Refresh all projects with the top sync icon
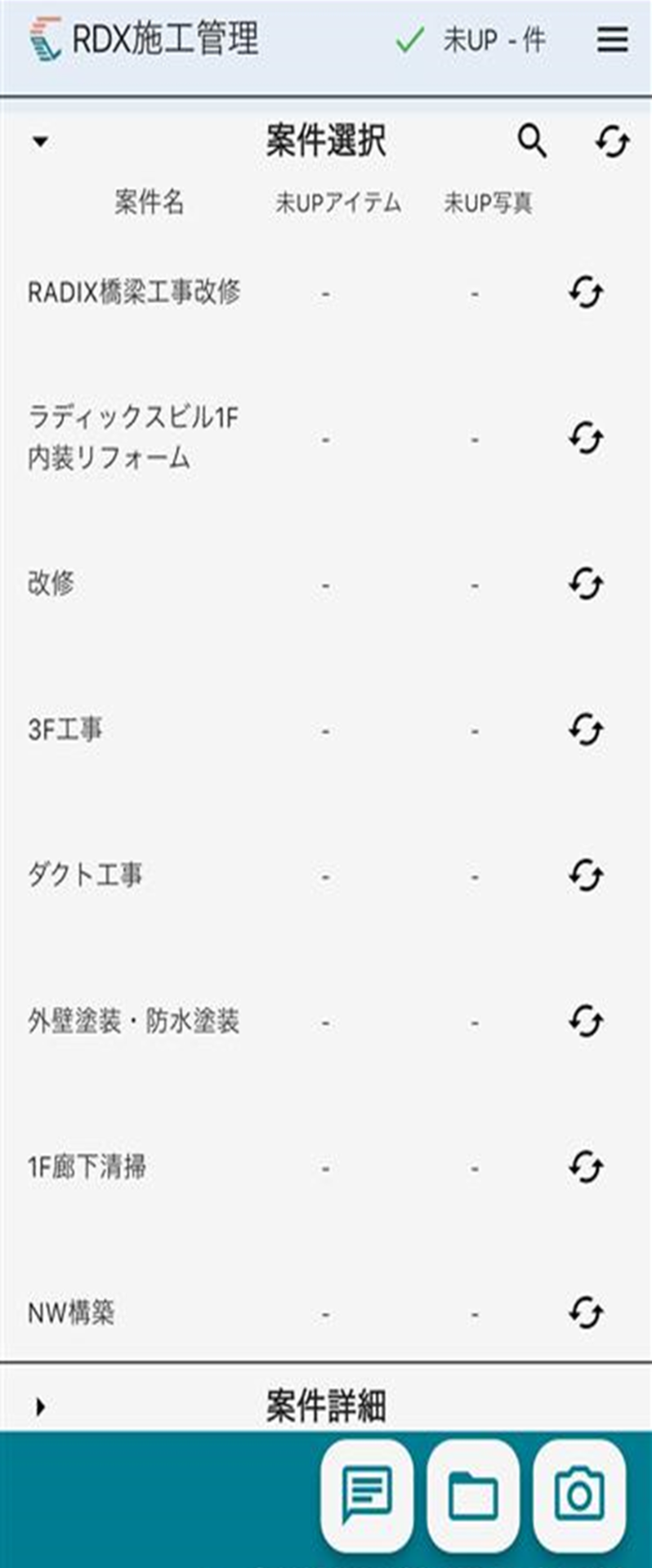 point(611,140)
